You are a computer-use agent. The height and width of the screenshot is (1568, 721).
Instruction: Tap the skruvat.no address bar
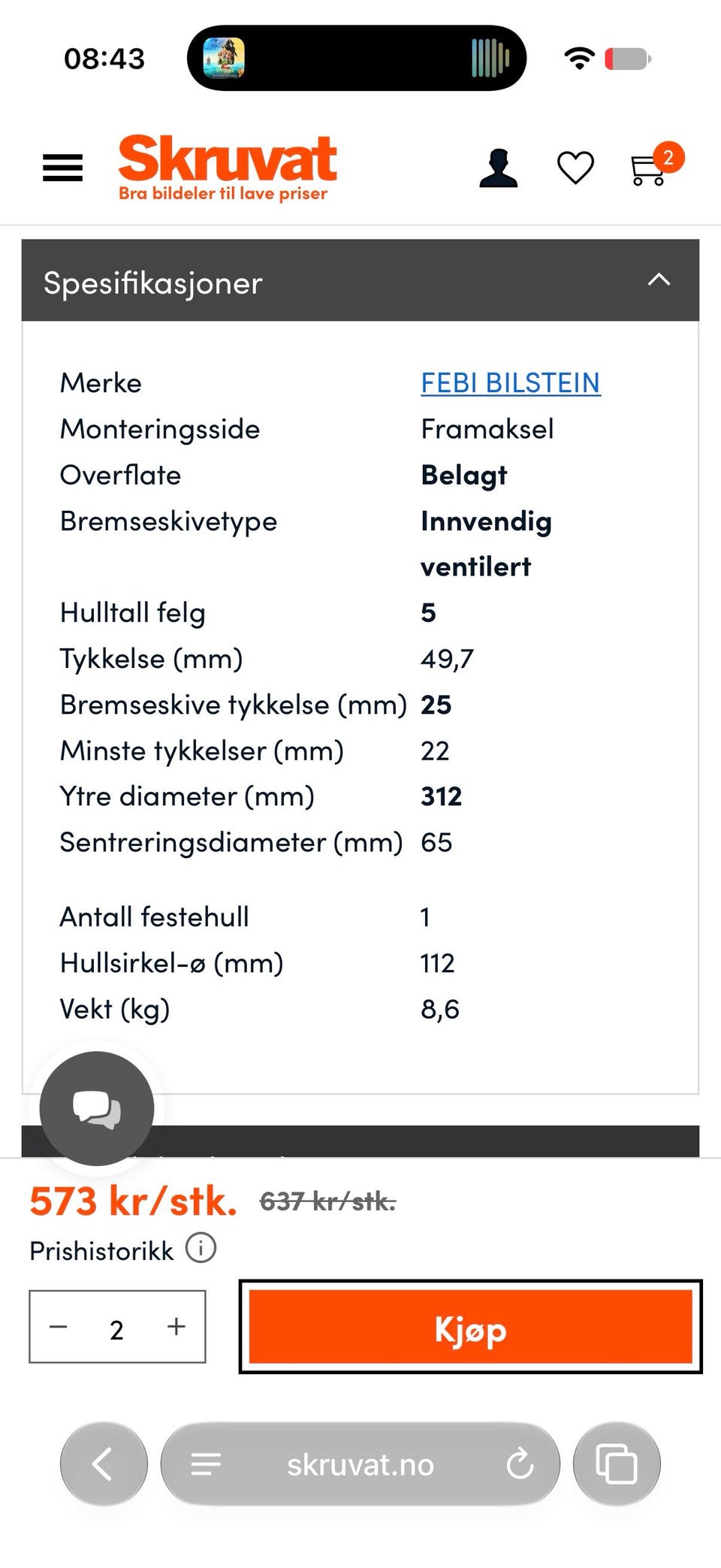[x=360, y=1464]
